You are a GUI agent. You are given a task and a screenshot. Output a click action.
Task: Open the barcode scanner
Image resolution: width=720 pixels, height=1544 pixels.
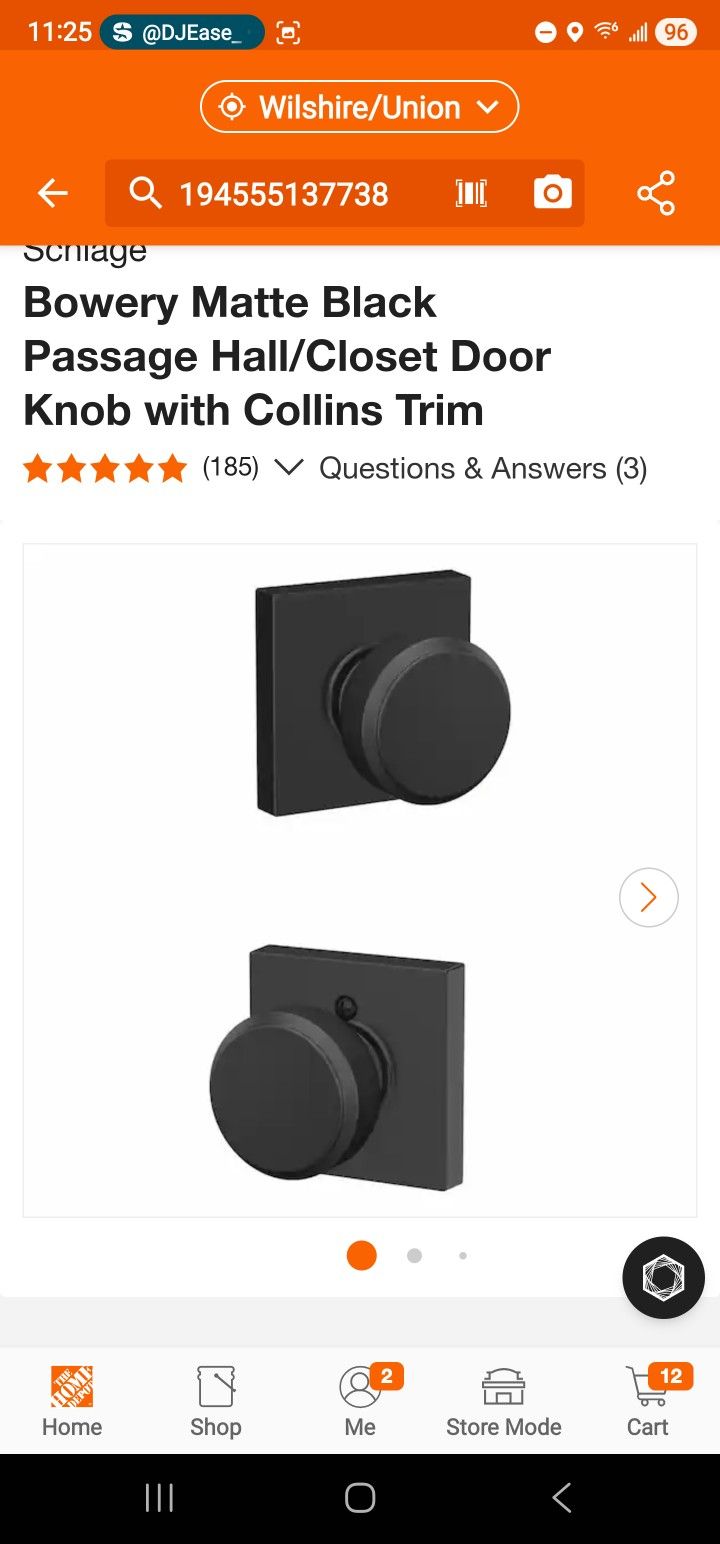pyautogui.click(x=471, y=193)
